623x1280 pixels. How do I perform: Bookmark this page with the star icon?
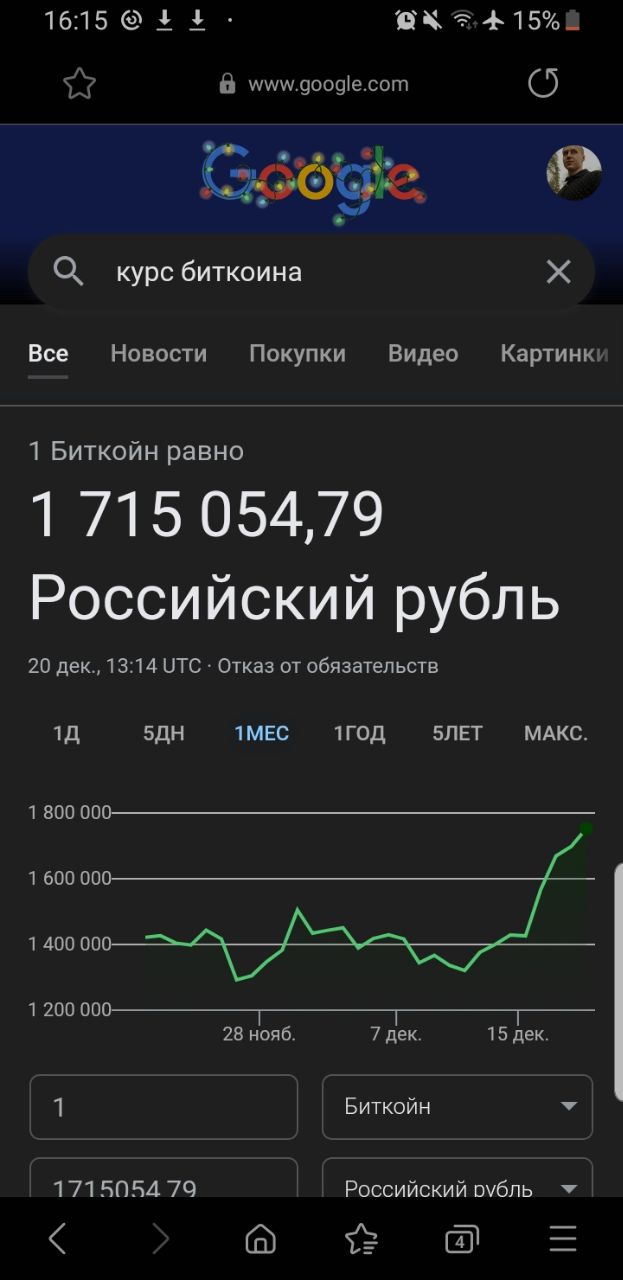[79, 84]
